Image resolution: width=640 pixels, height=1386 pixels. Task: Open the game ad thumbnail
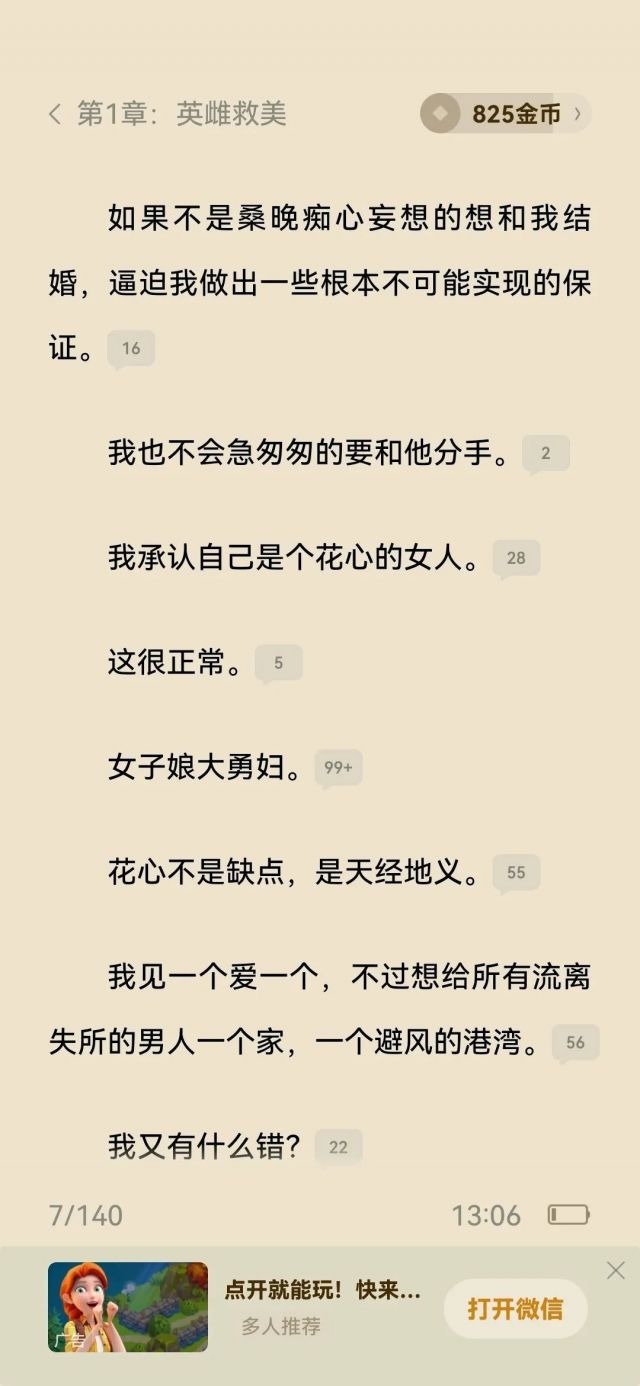coord(128,1307)
